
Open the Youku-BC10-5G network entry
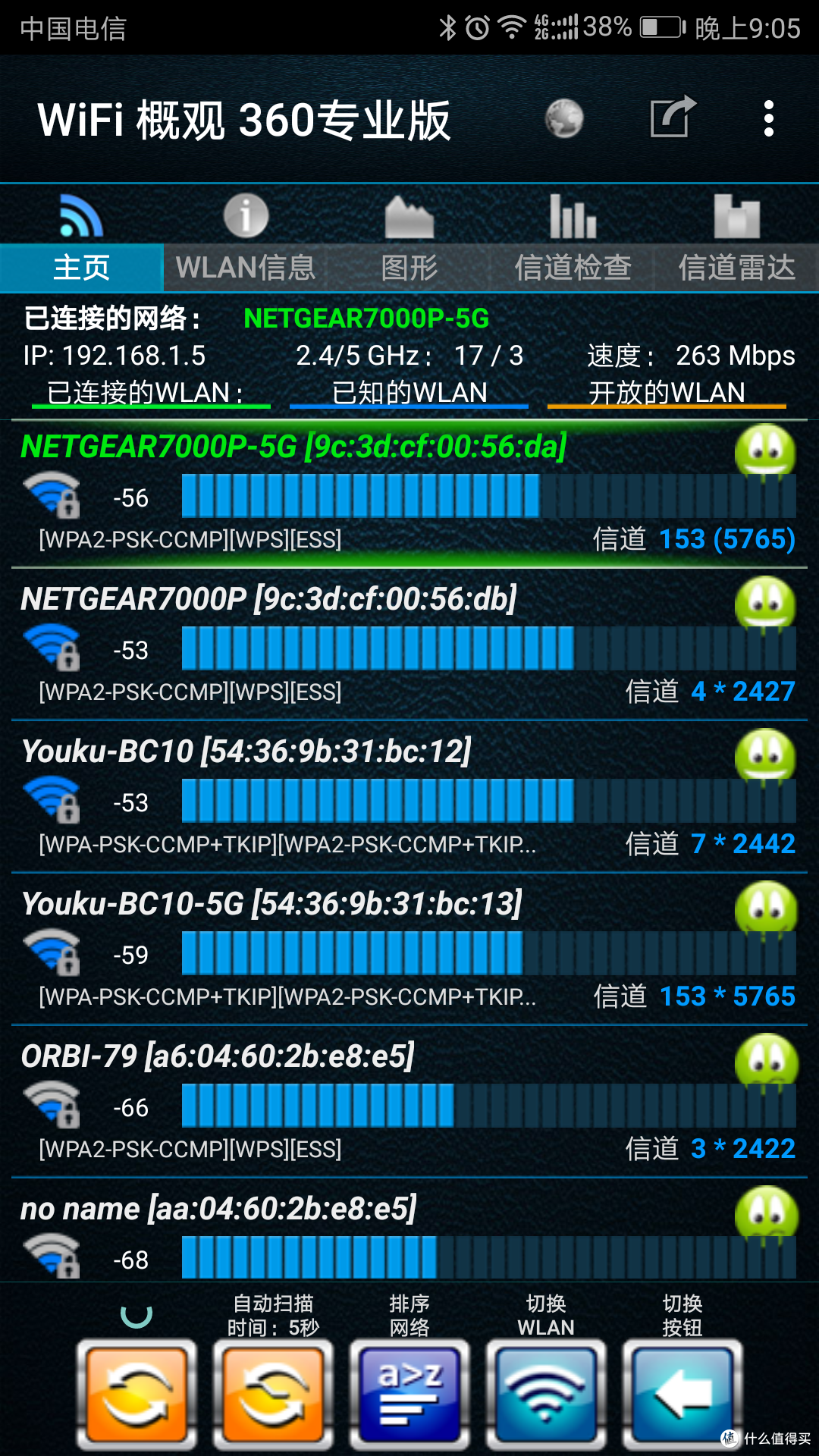pyautogui.click(x=409, y=949)
